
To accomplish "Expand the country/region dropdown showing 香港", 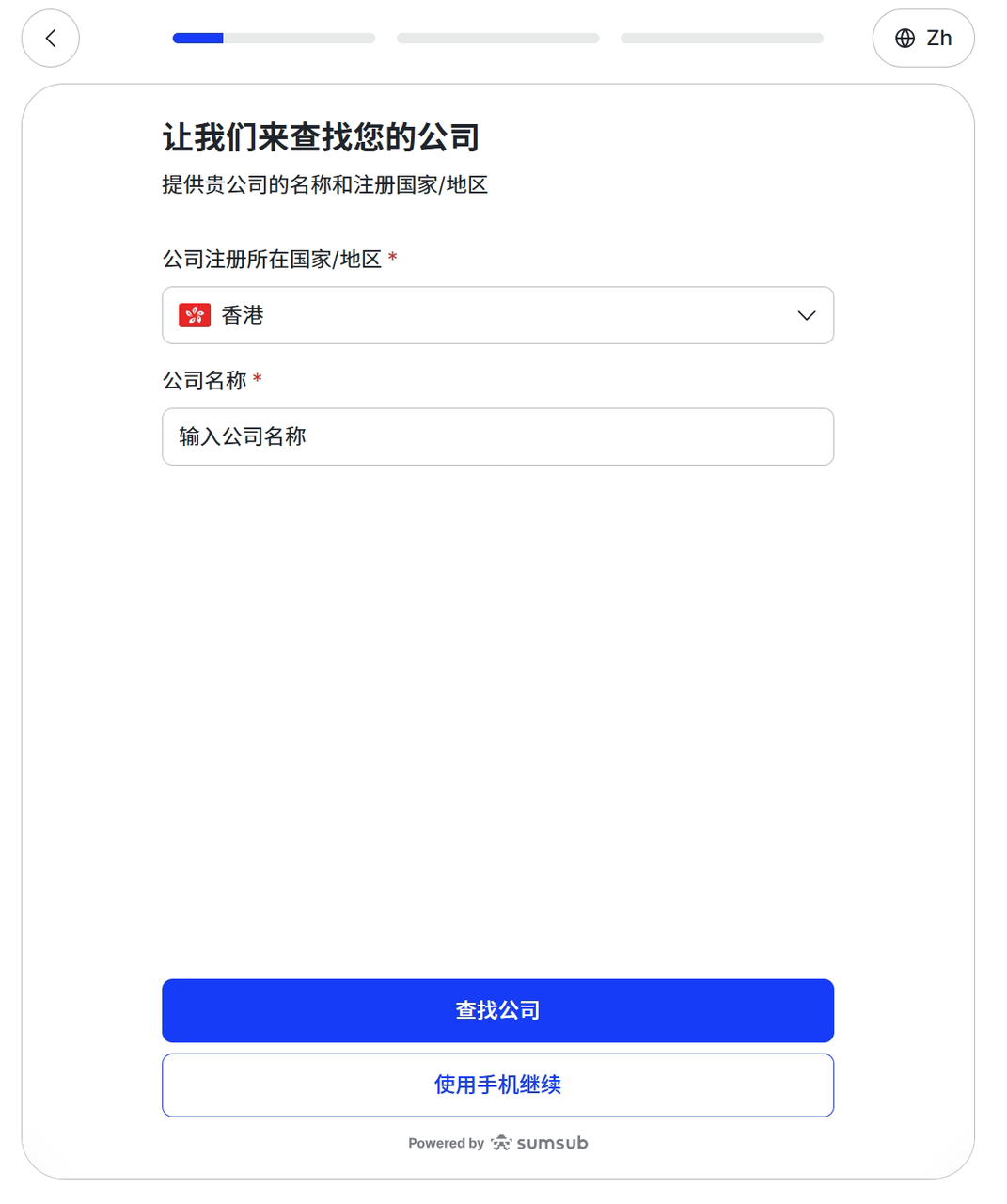I will click(497, 315).
